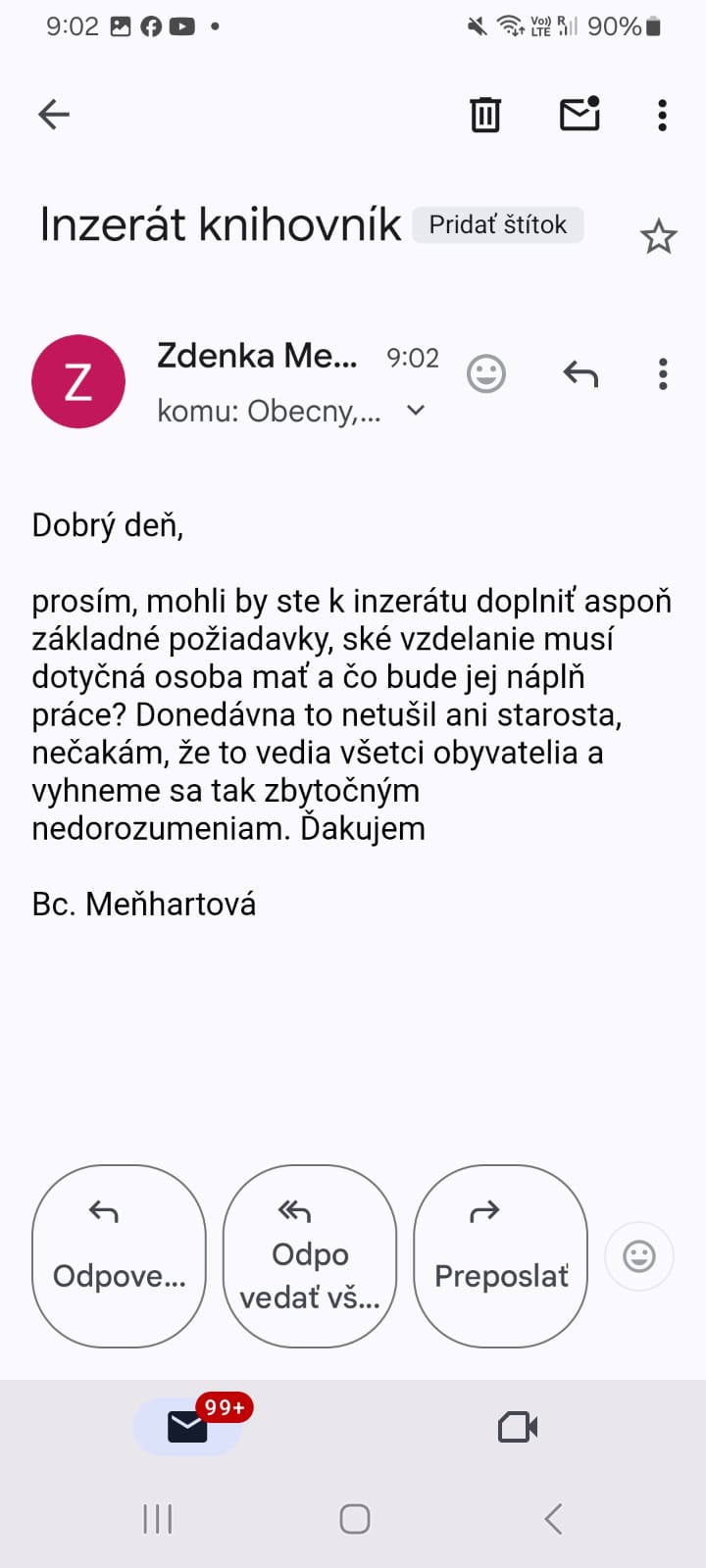Switch to the Meet video tab
Screen dimensions: 706x1568
(x=518, y=1427)
